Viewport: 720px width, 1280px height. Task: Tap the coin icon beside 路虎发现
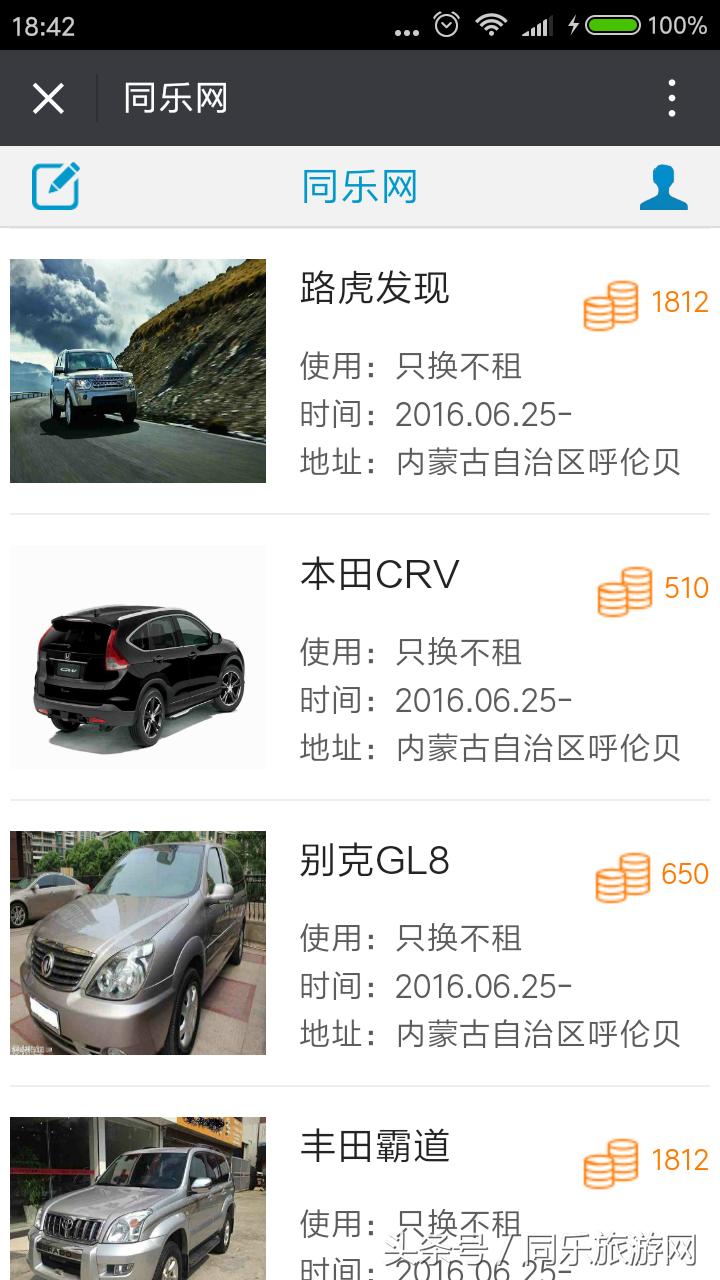[x=610, y=302]
